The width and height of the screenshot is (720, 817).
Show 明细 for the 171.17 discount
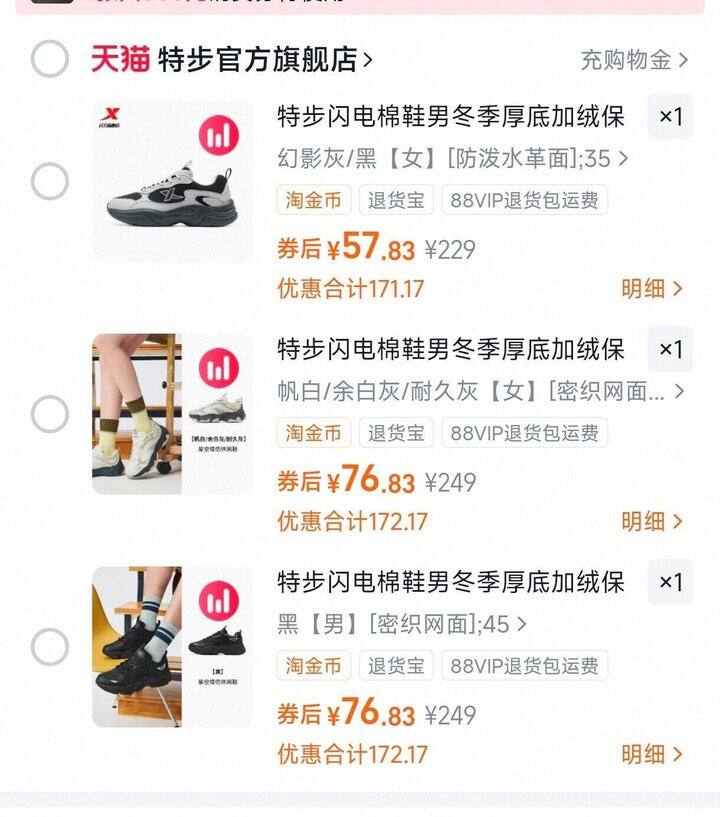point(651,289)
